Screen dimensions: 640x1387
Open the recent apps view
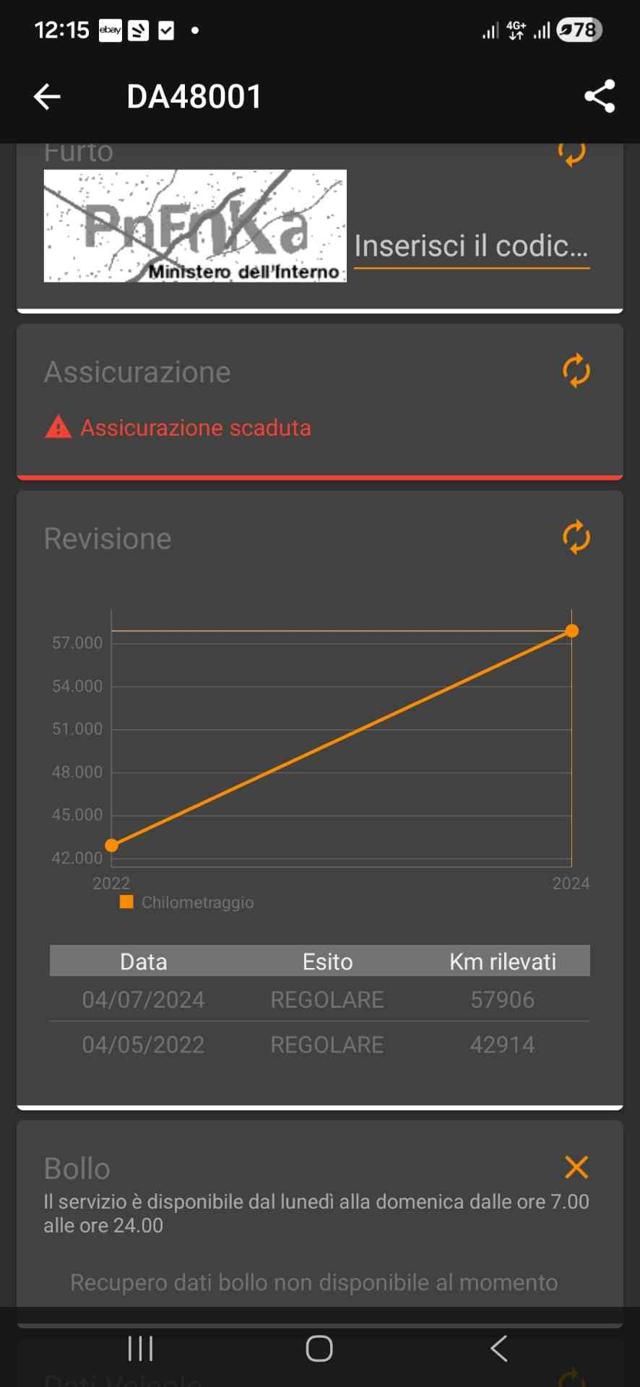(x=141, y=1348)
